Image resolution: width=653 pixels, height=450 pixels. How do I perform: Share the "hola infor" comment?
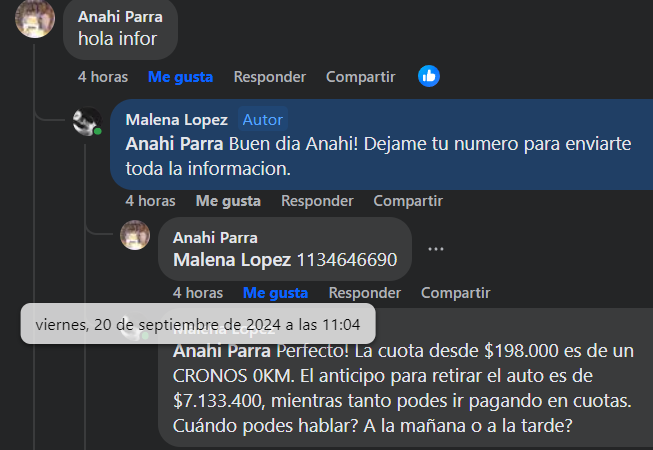point(360,77)
